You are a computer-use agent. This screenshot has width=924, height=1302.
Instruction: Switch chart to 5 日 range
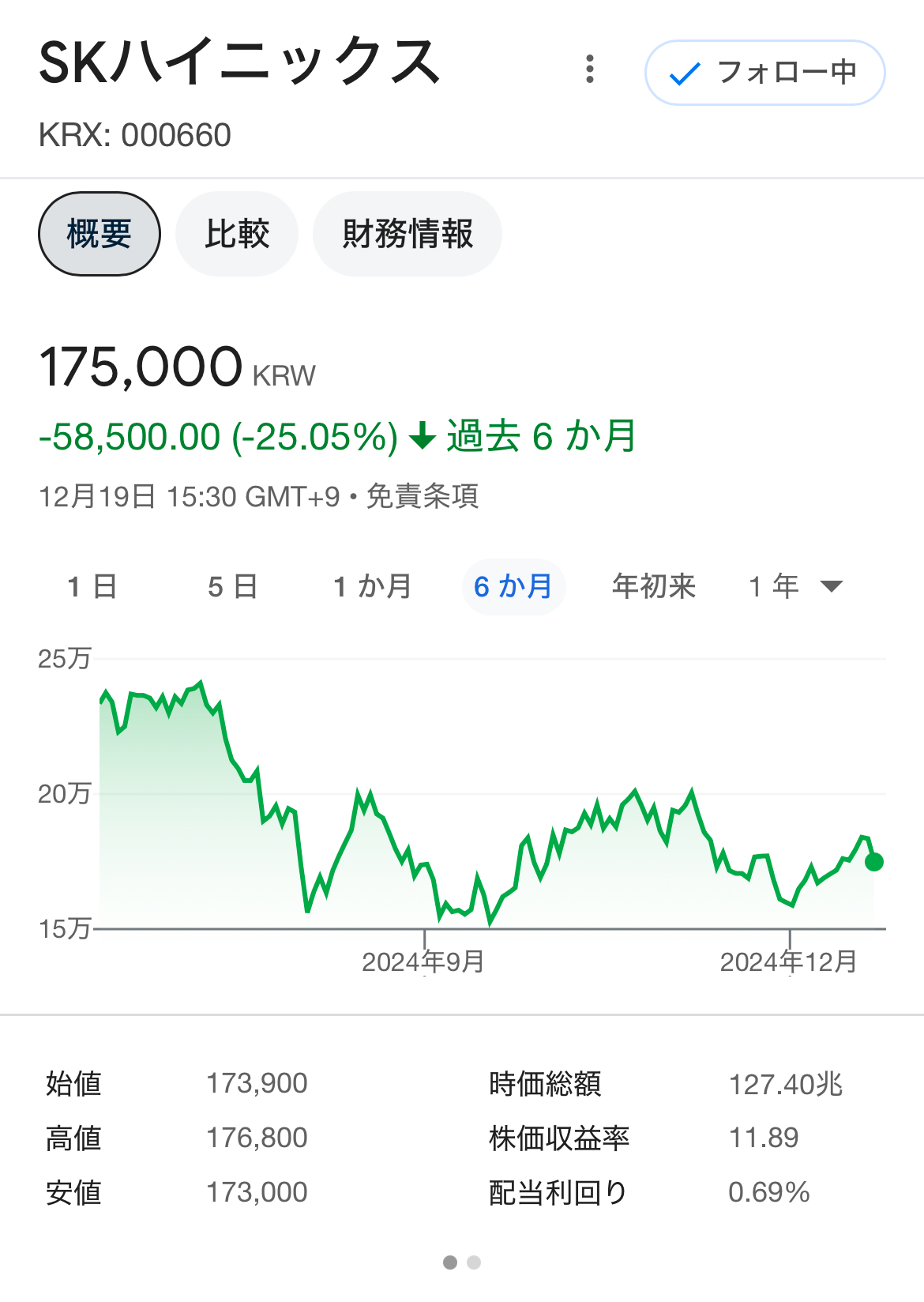[x=232, y=586]
